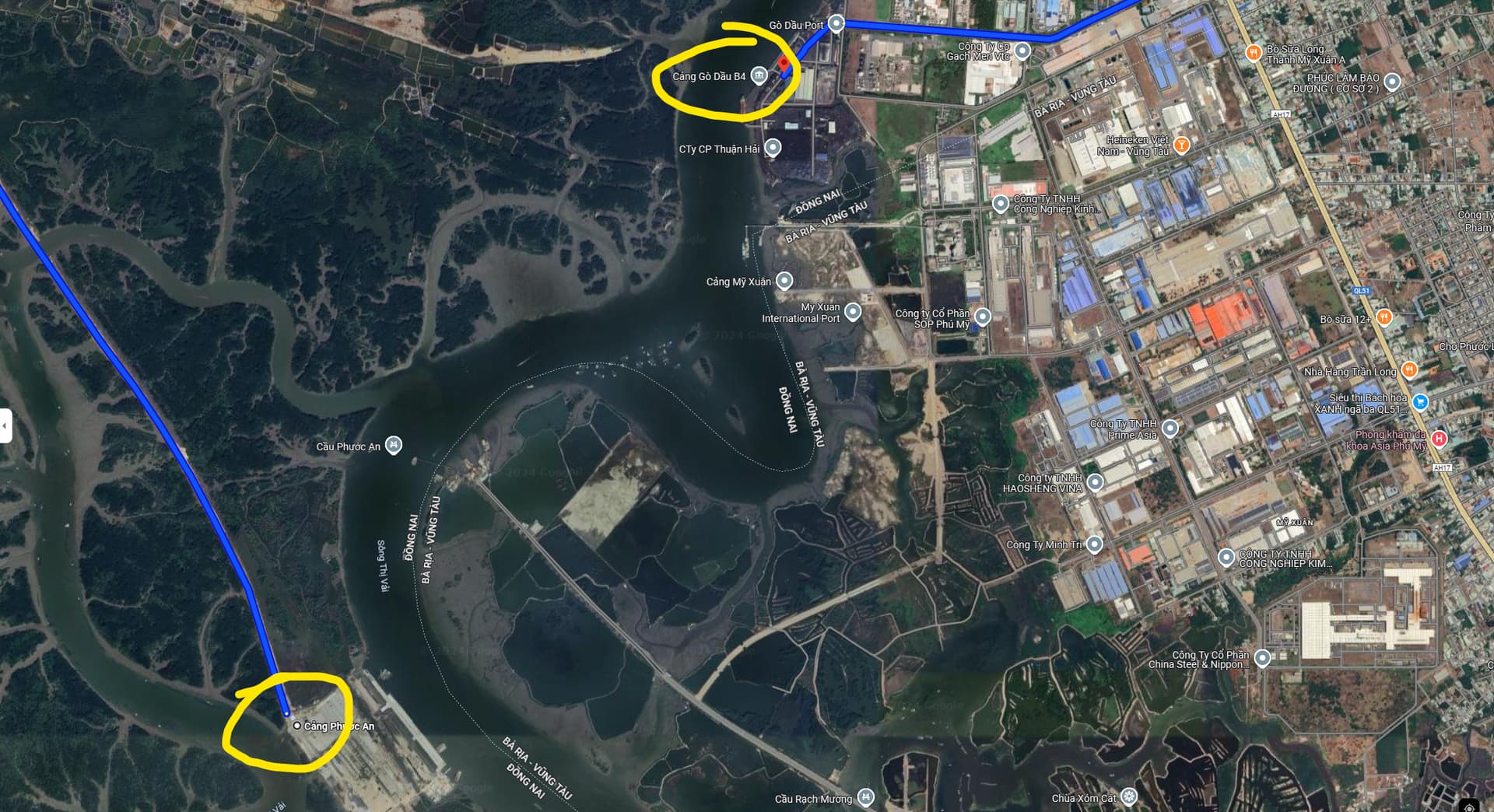Open Heineken Việt Nam - Vũng Tàu marker
The width and height of the screenshot is (1494, 812).
coord(1181,145)
